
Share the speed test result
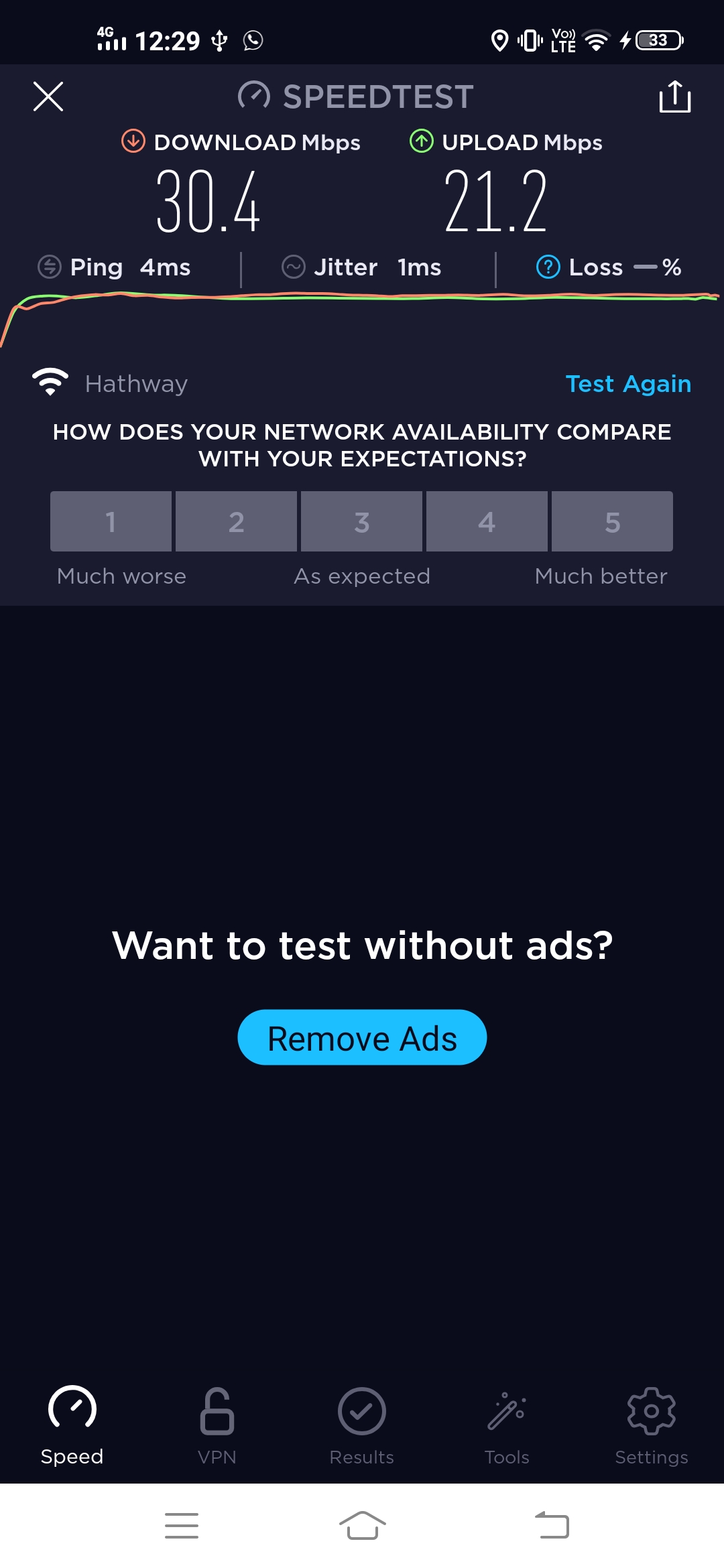click(x=674, y=96)
